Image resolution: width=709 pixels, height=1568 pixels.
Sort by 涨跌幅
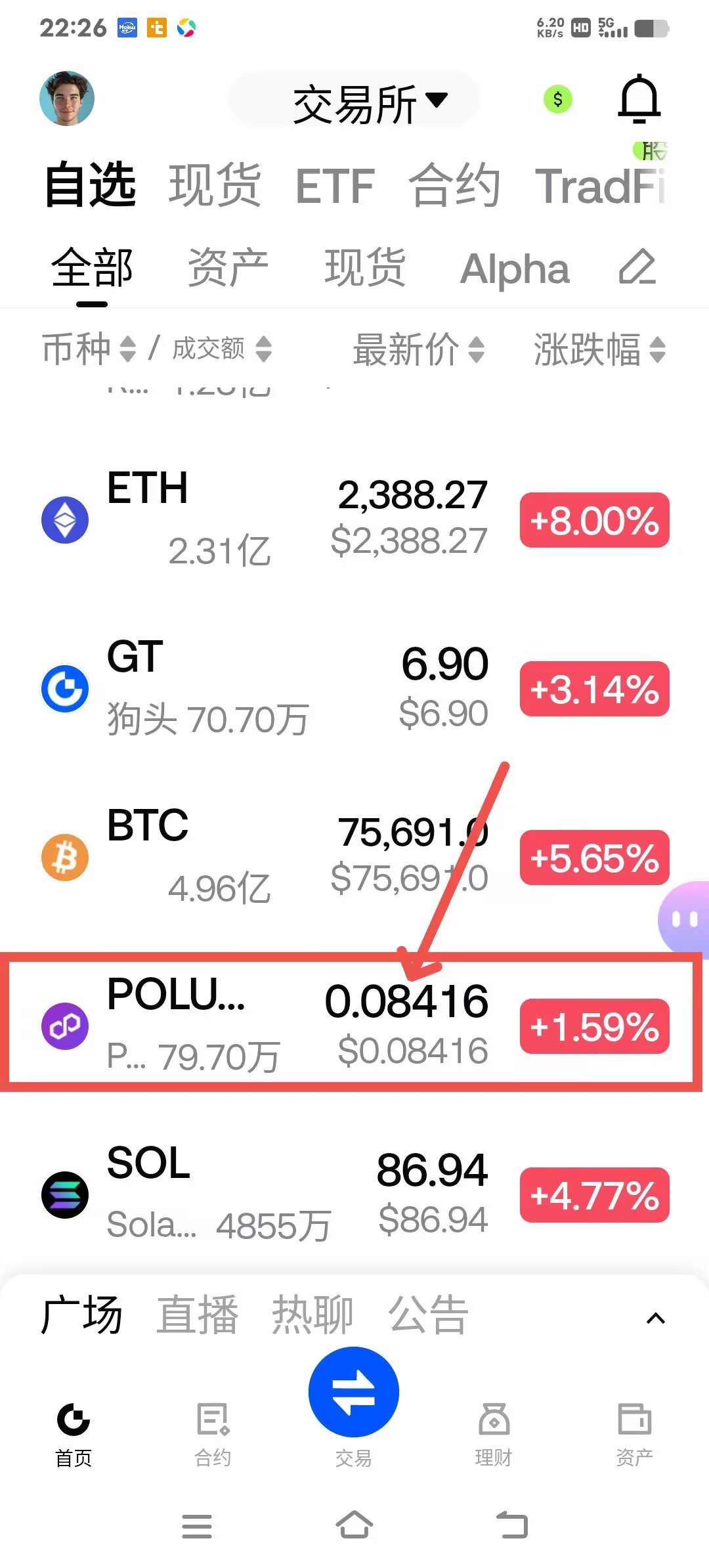coord(599,349)
